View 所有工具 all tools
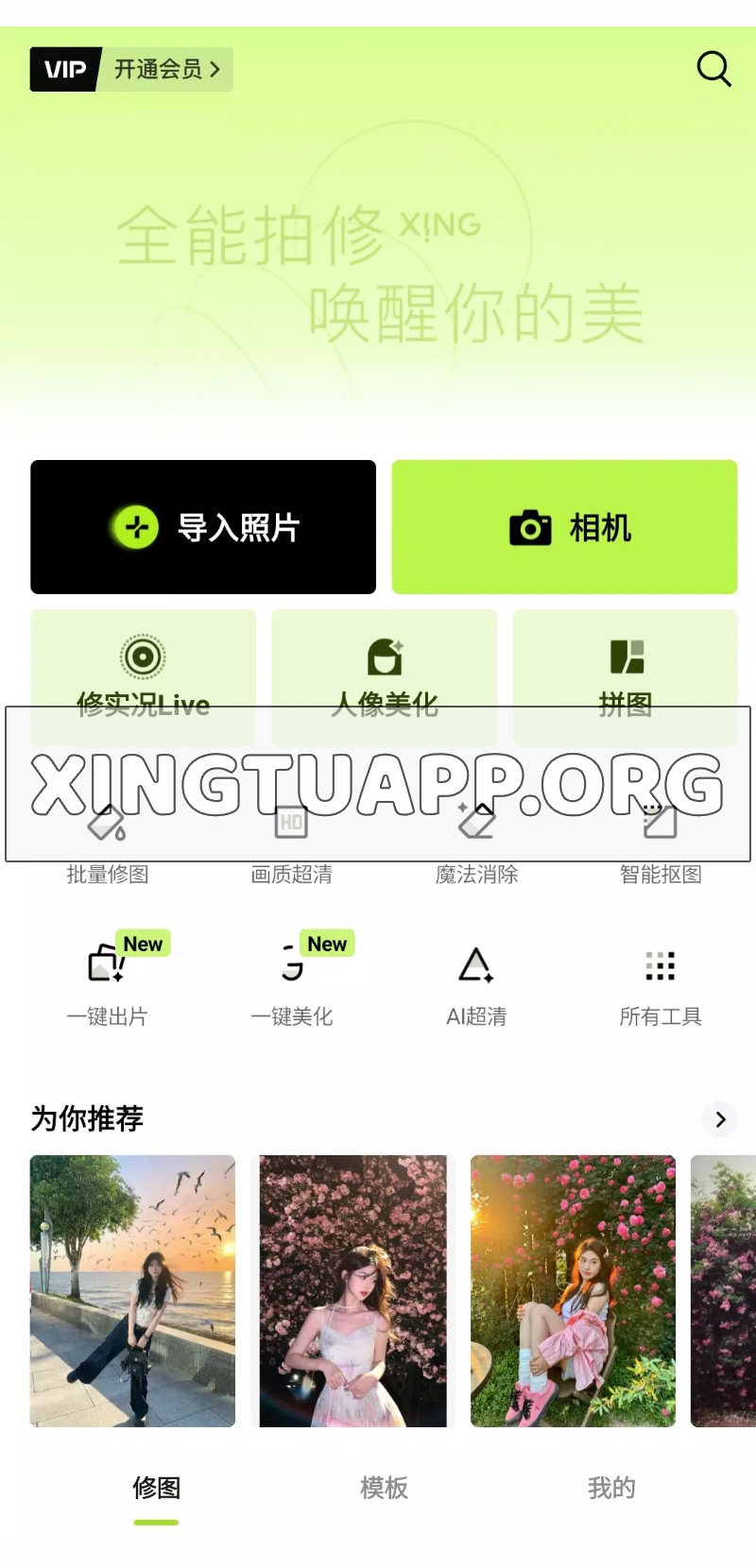The height and width of the screenshot is (1568, 756). click(661, 982)
